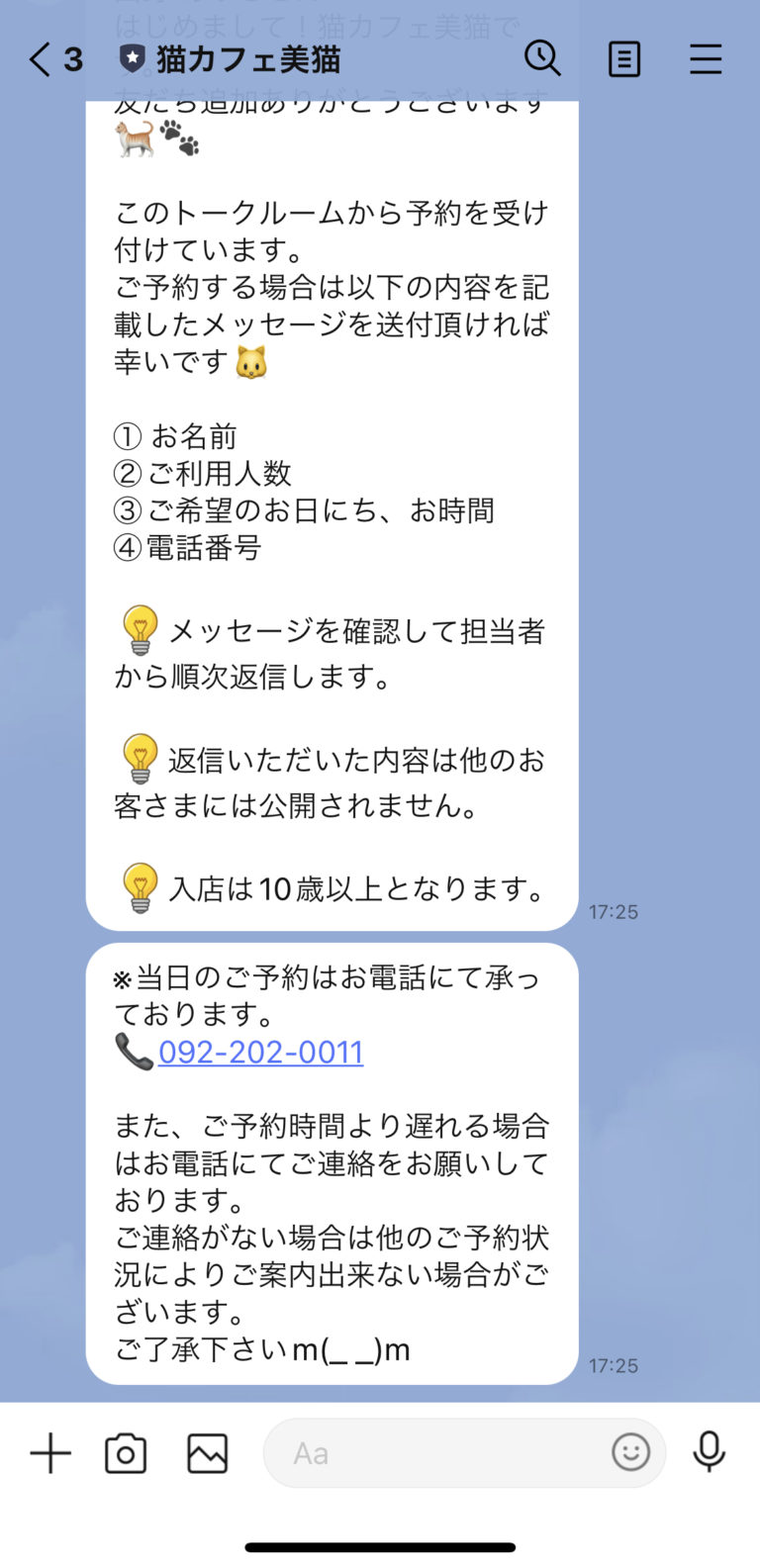760x1568 pixels.
Task: Tap the bottom home indicator bar
Action: [380, 1543]
